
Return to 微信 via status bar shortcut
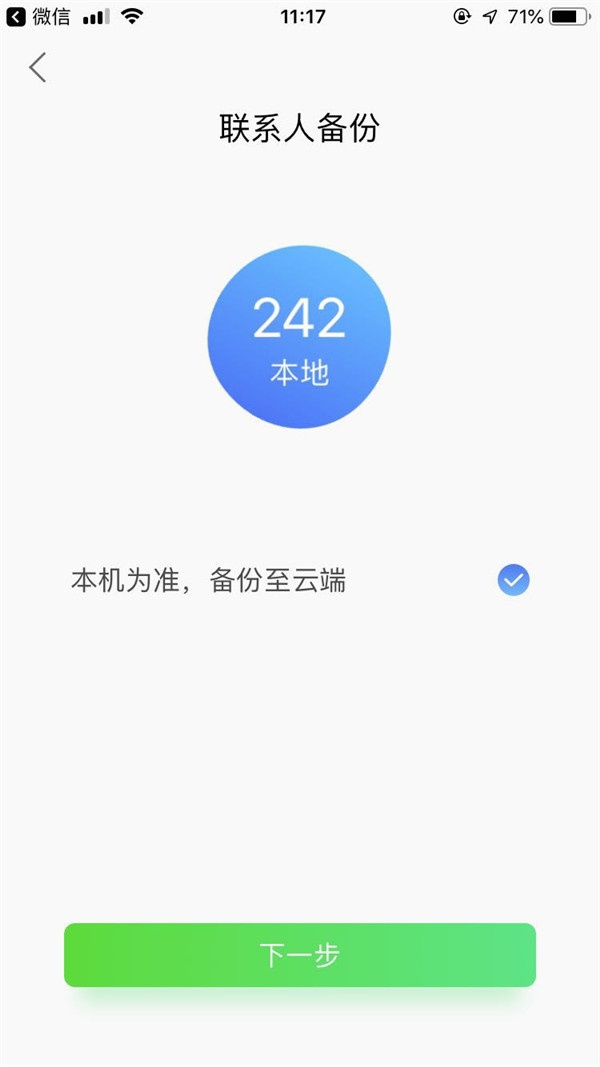40,17
